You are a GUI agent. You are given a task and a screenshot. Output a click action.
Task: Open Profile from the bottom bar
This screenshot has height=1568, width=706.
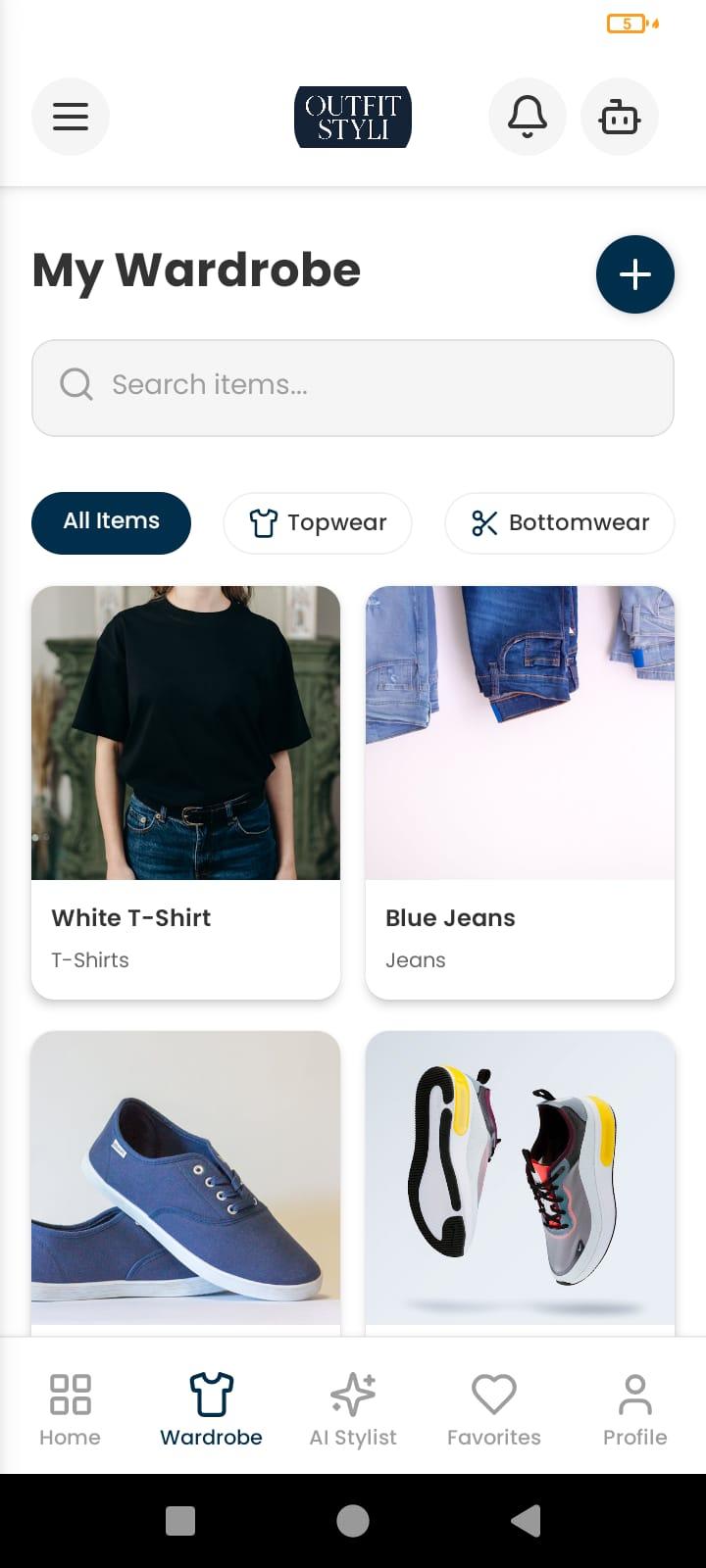point(634,1401)
